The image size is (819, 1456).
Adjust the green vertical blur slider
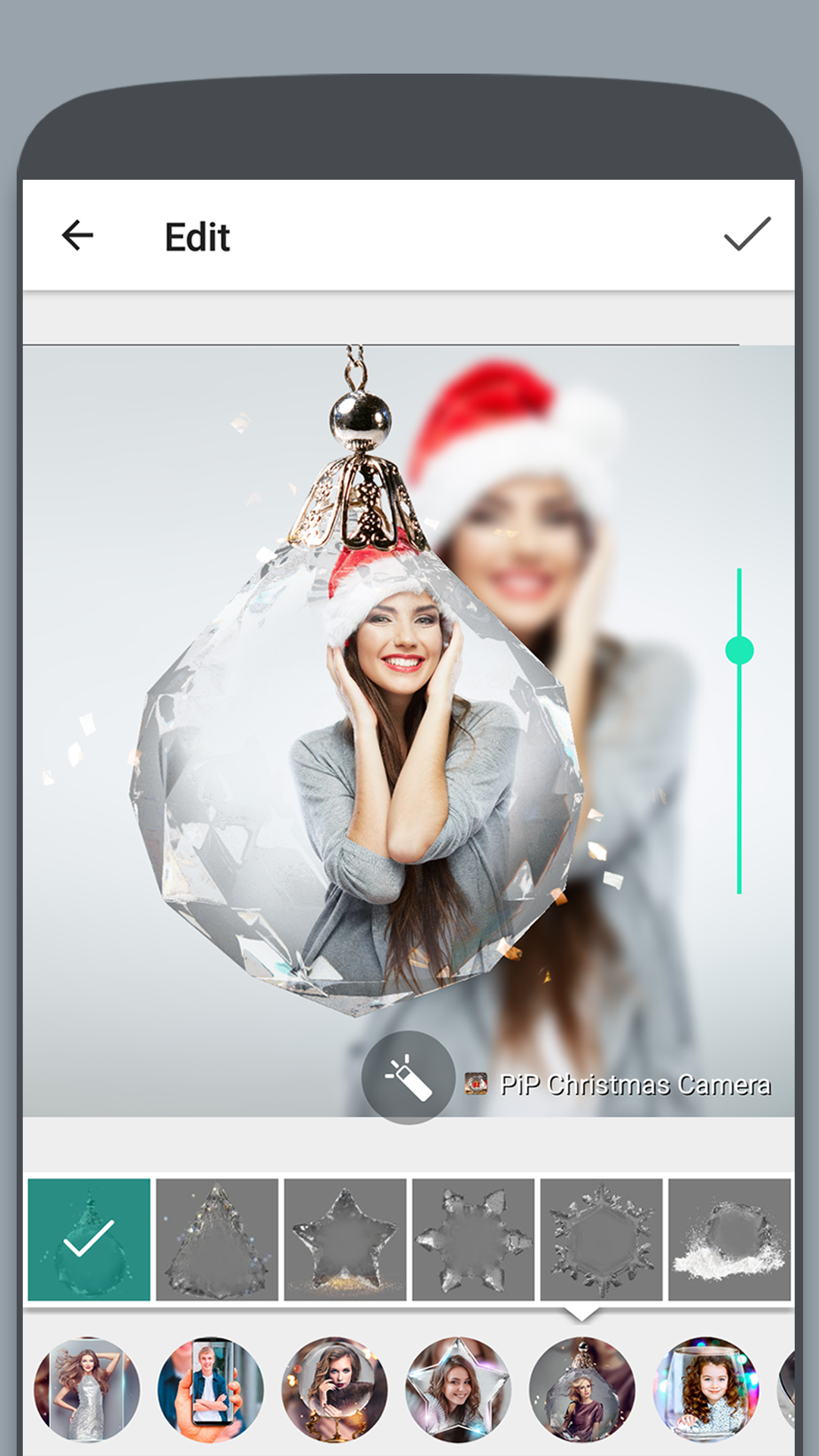click(739, 651)
